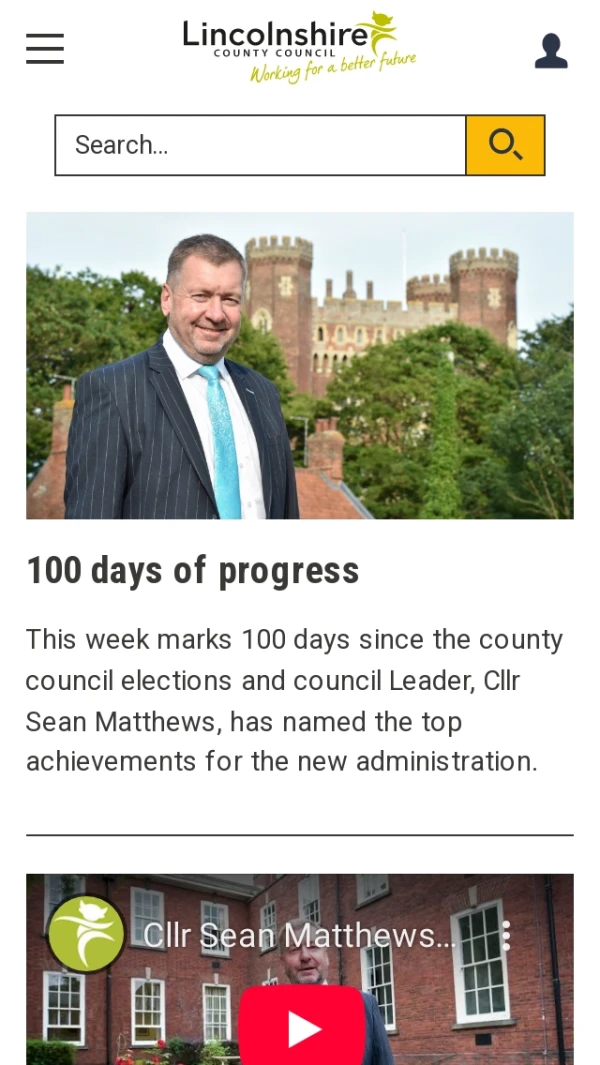
Task: Tap the Cllr Sean Matthews castle photo
Action: click(x=300, y=365)
